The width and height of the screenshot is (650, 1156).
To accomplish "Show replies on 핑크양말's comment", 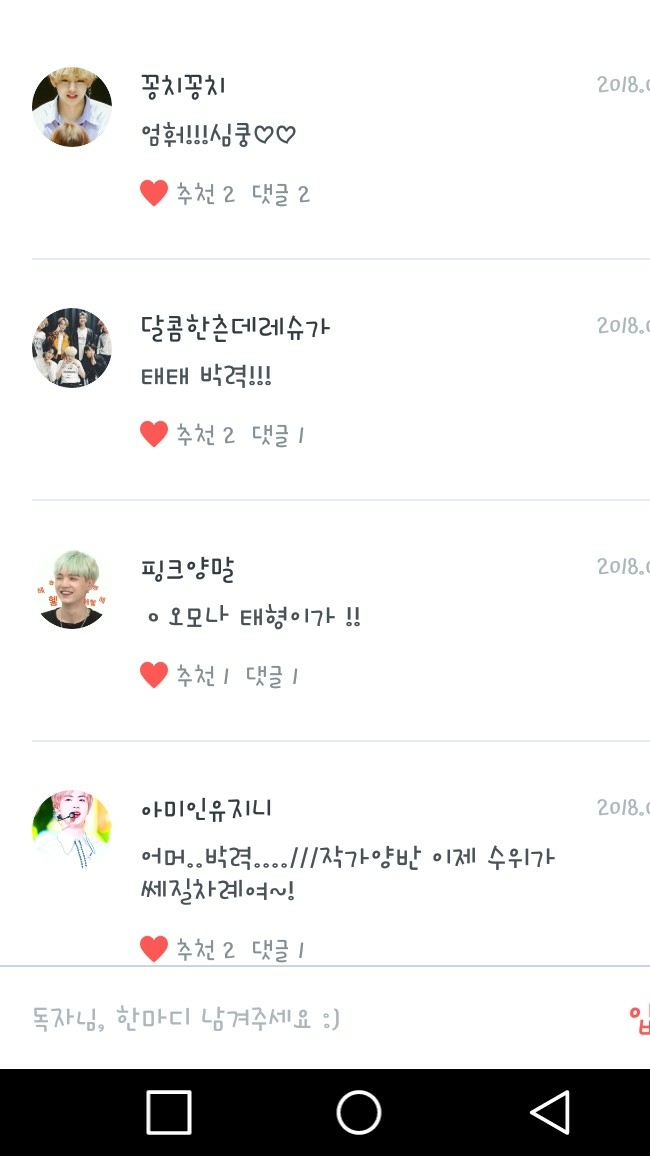I will pos(272,677).
